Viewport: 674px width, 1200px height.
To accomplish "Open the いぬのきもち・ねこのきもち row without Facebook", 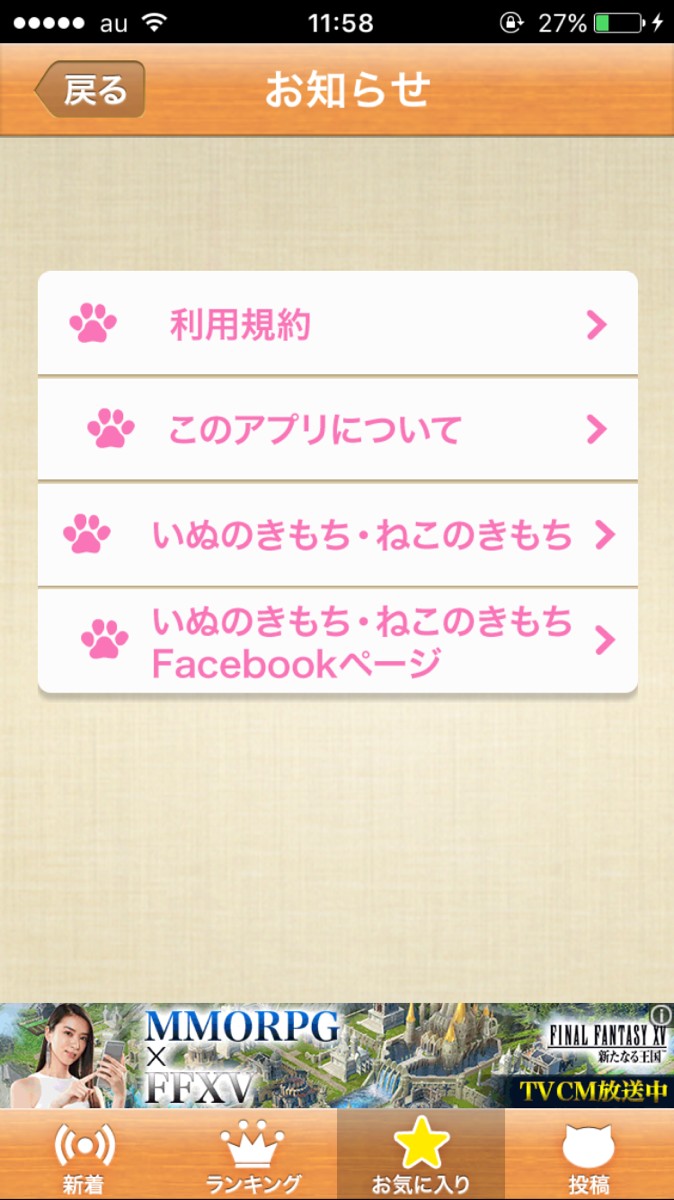I will point(337,535).
